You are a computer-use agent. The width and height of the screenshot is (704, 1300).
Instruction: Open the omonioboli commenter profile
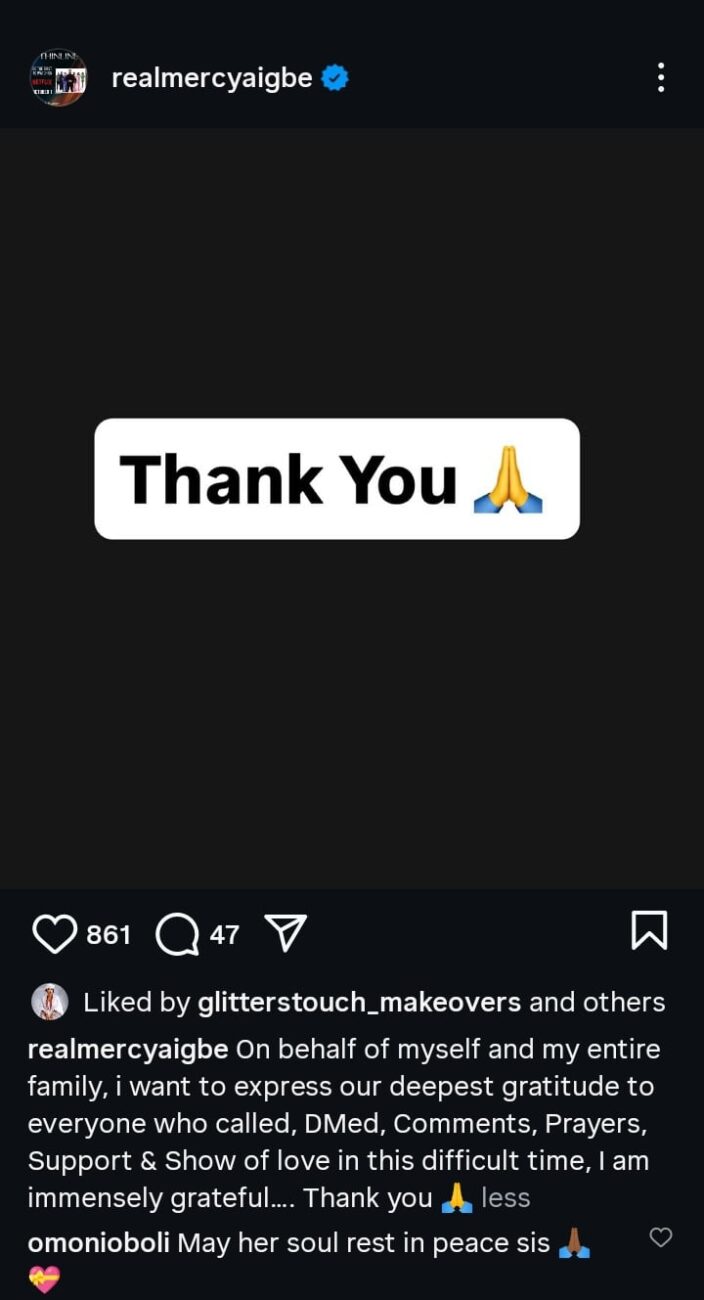click(x=98, y=1243)
